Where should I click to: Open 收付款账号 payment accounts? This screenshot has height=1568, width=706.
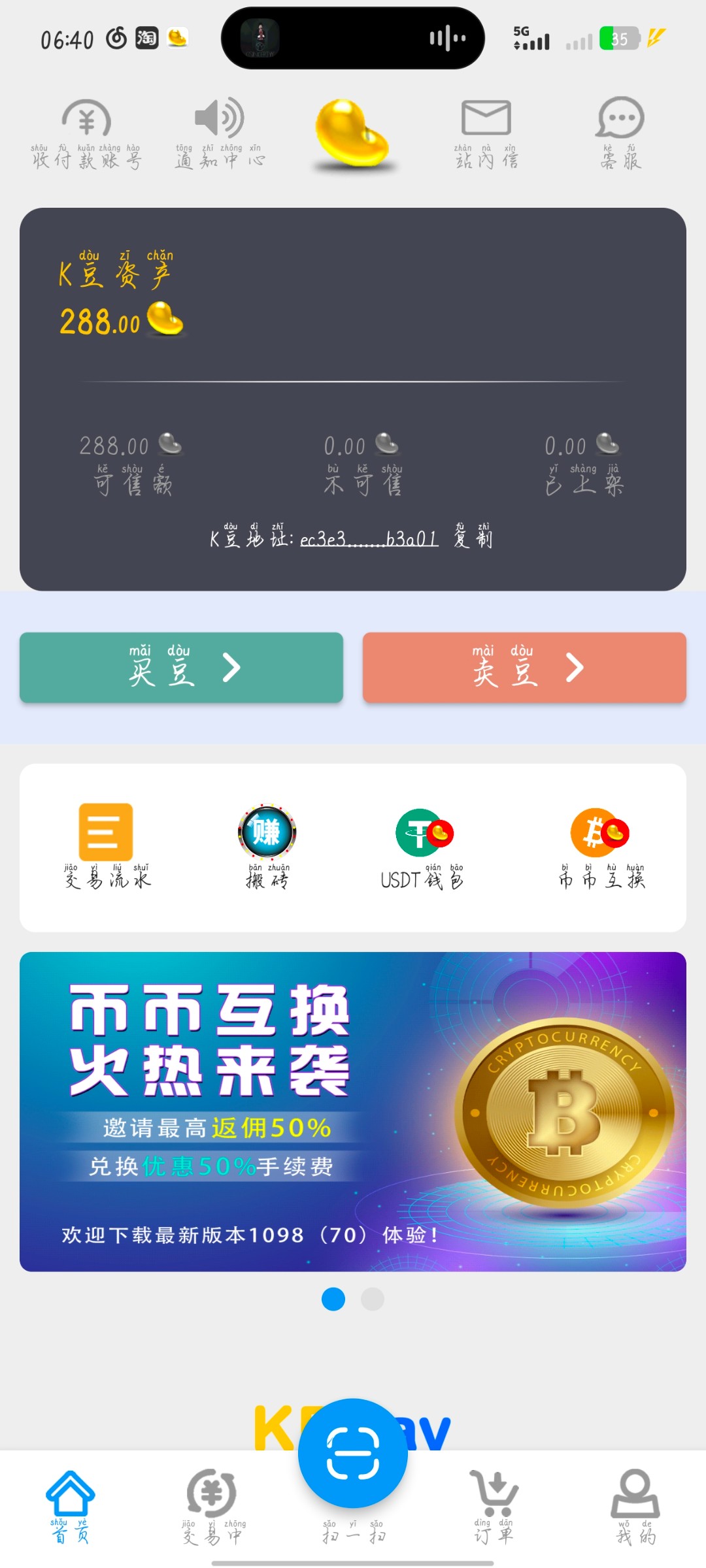pos(86,134)
